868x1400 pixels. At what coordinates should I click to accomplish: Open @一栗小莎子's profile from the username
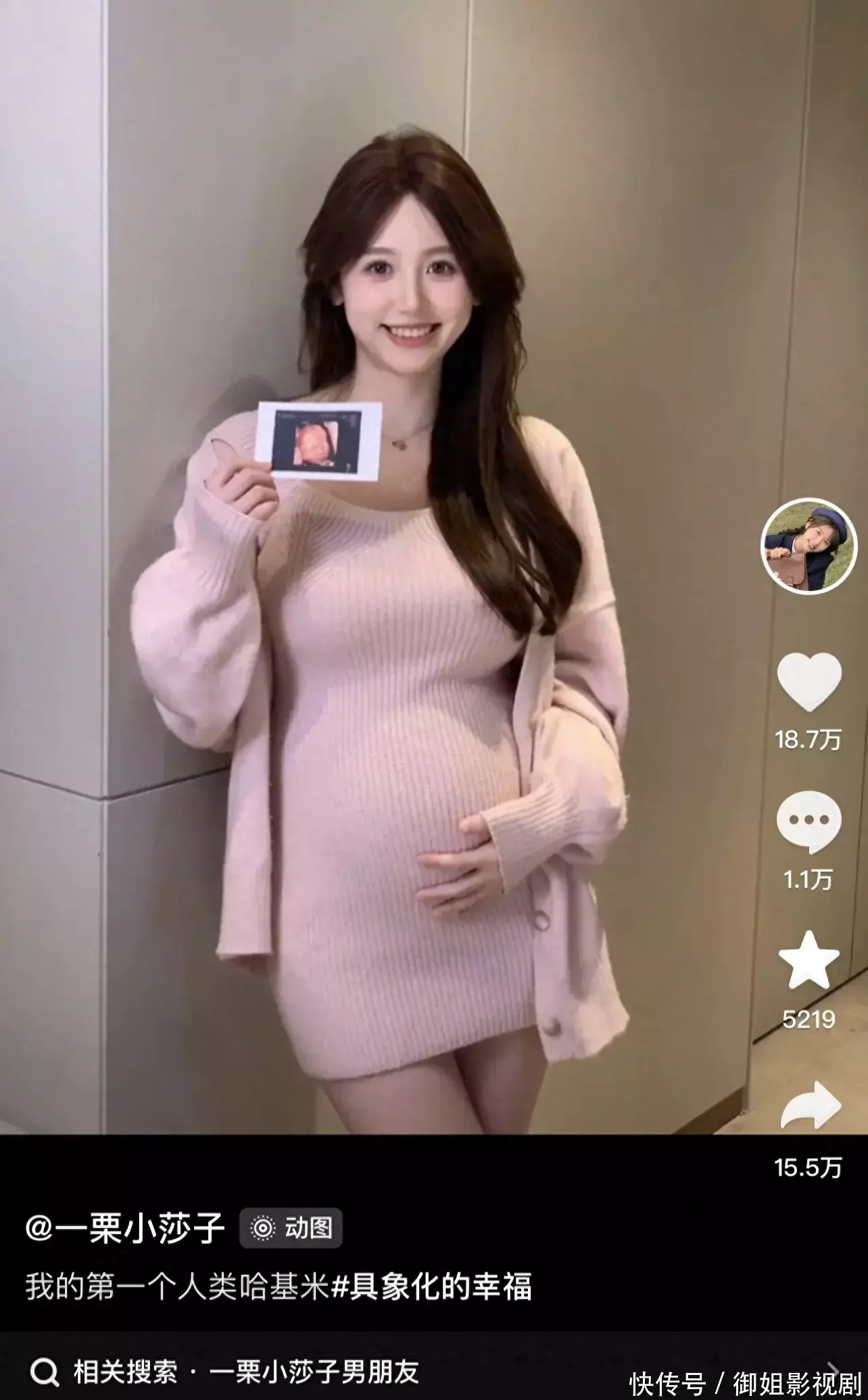click(x=125, y=1228)
